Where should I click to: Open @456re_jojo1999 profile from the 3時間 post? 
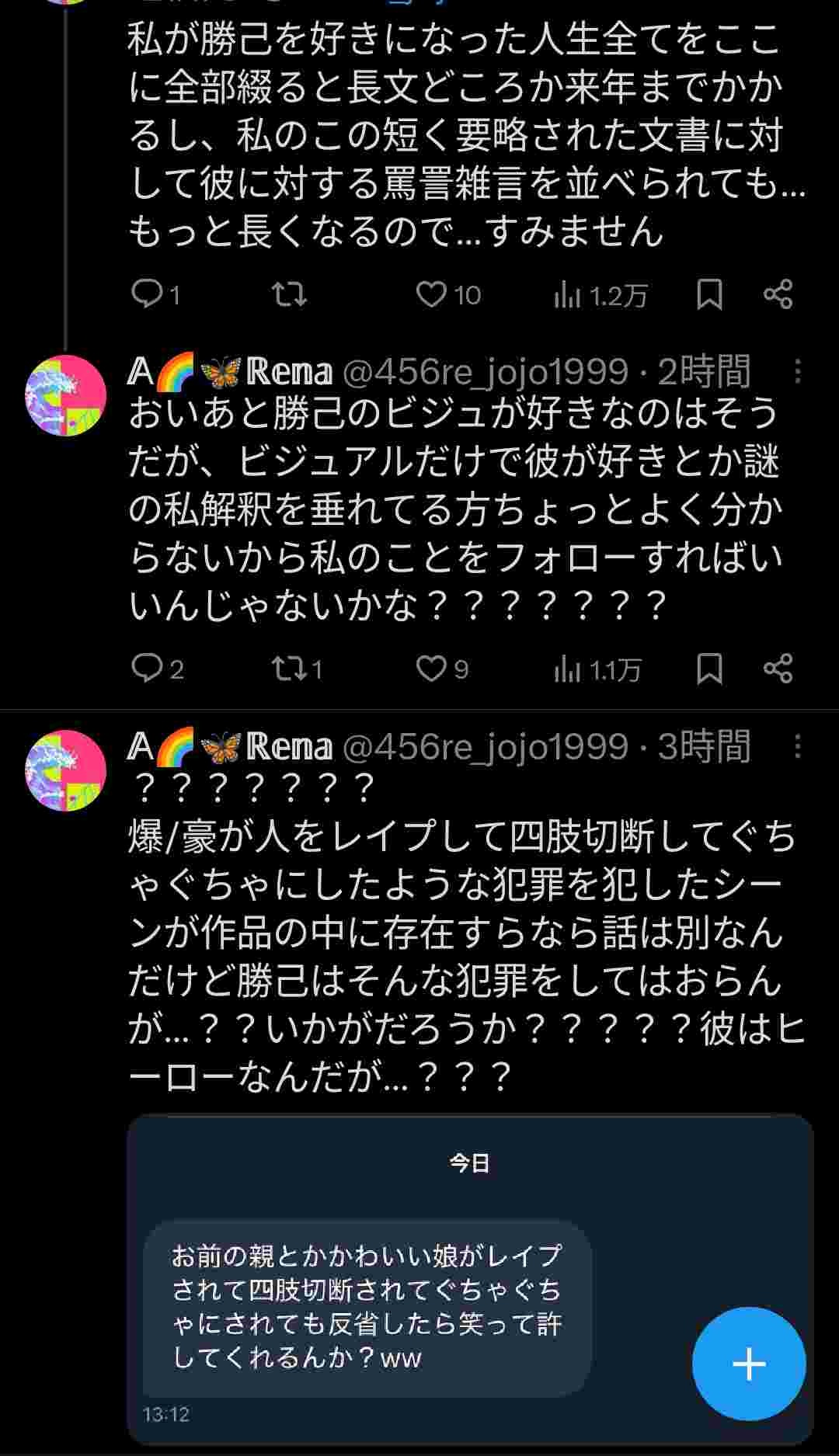[485, 747]
